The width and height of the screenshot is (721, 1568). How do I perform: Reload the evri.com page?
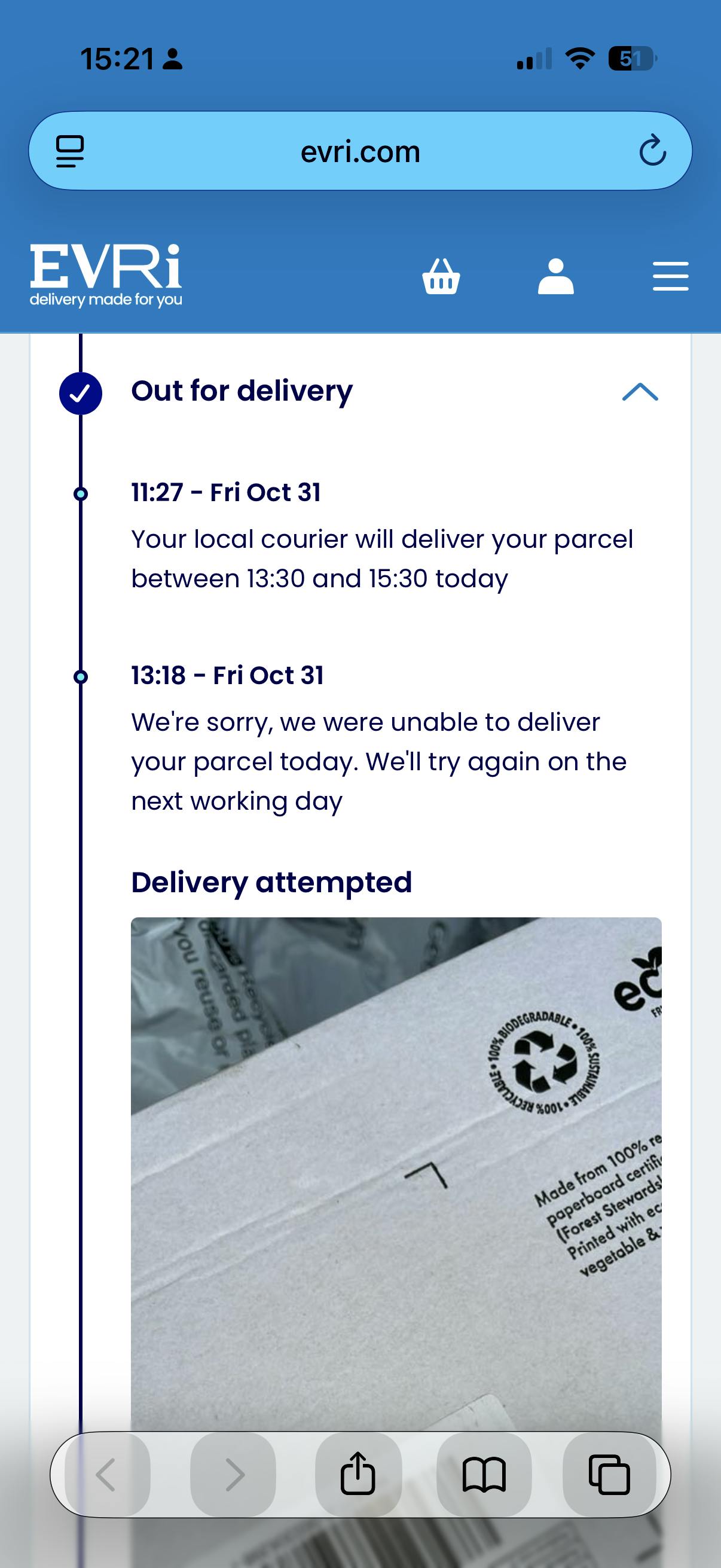click(x=652, y=151)
